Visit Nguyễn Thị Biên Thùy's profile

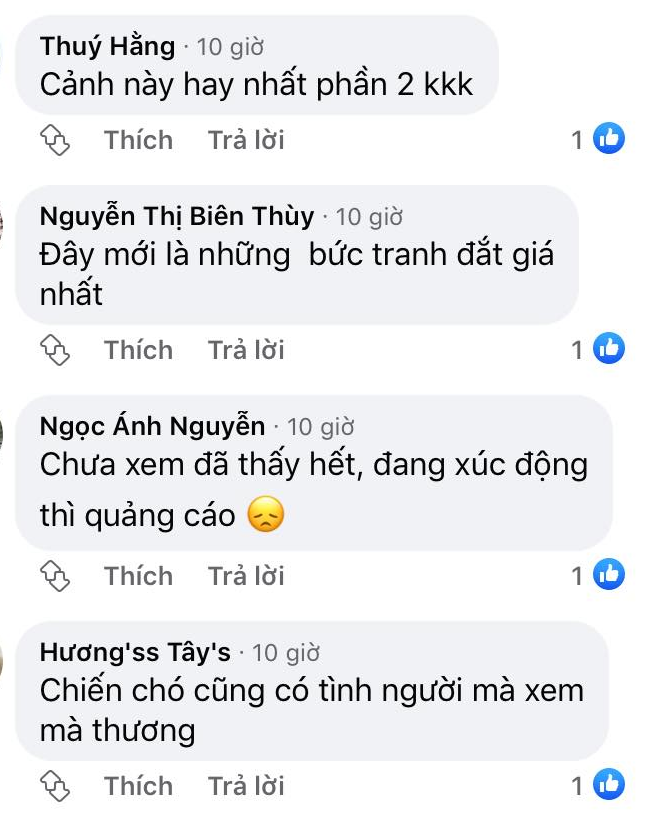click(176, 216)
